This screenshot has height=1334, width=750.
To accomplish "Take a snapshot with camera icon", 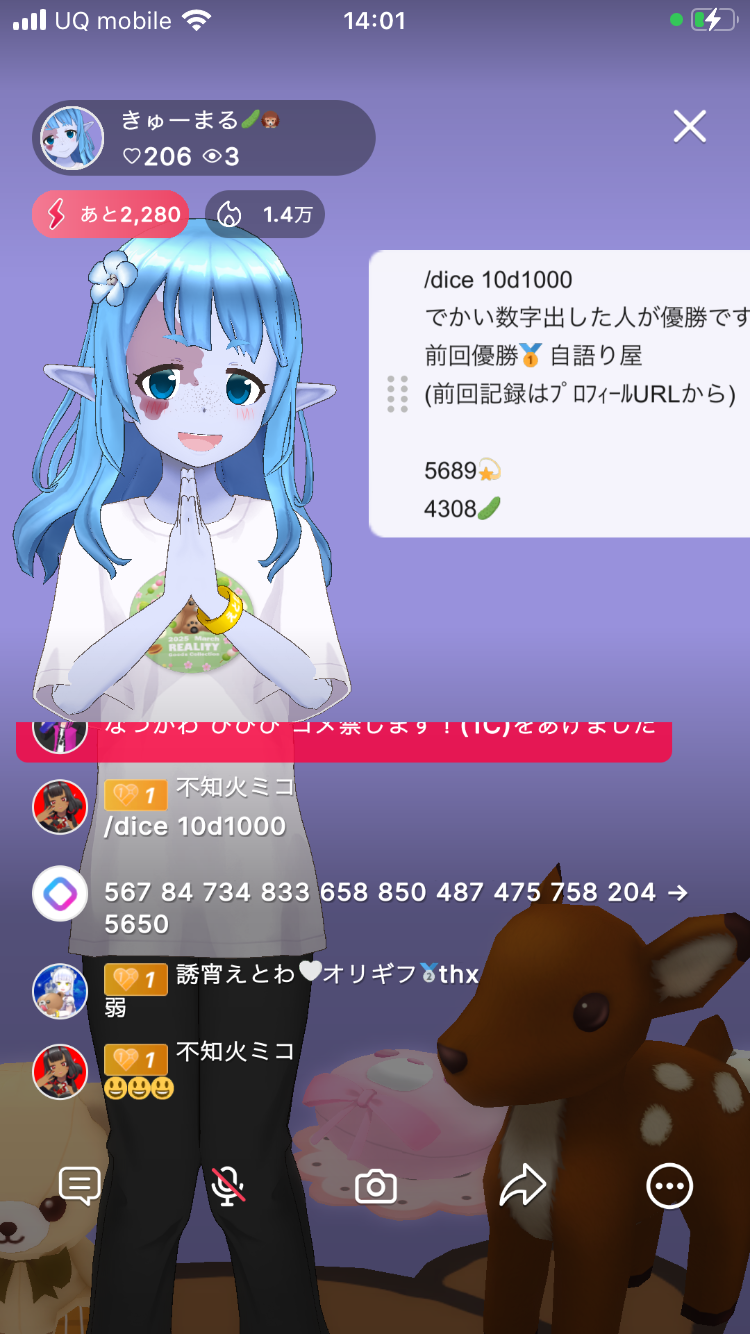I will click(x=376, y=1187).
